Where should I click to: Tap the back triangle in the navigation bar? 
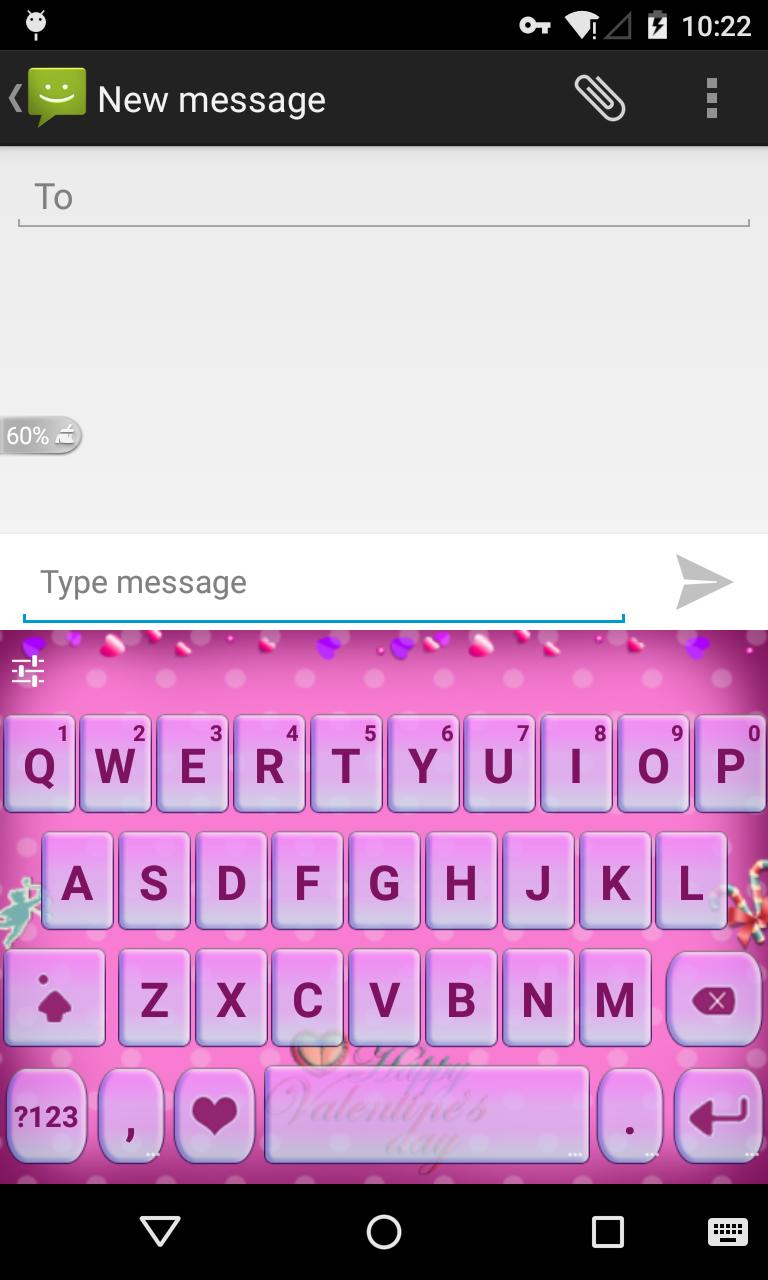[157, 1233]
